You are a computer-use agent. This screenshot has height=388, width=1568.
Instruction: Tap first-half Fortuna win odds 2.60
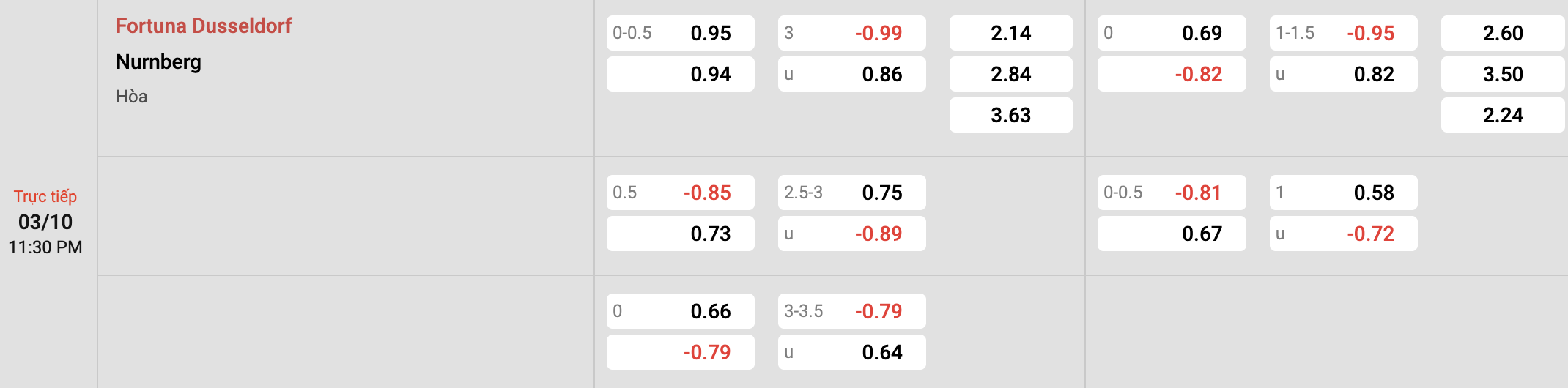(1503, 33)
